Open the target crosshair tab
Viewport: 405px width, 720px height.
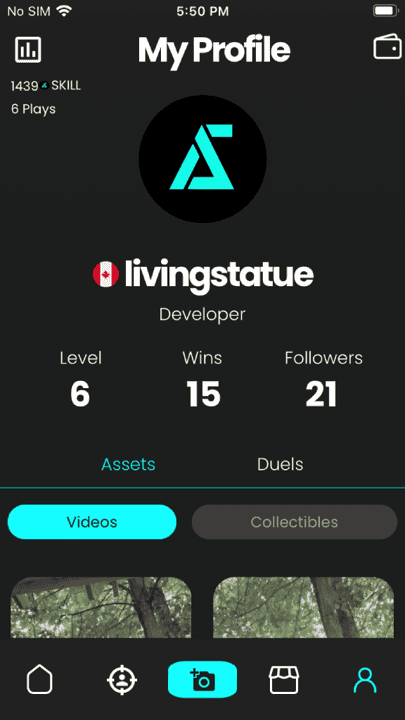pyautogui.click(x=122, y=680)
